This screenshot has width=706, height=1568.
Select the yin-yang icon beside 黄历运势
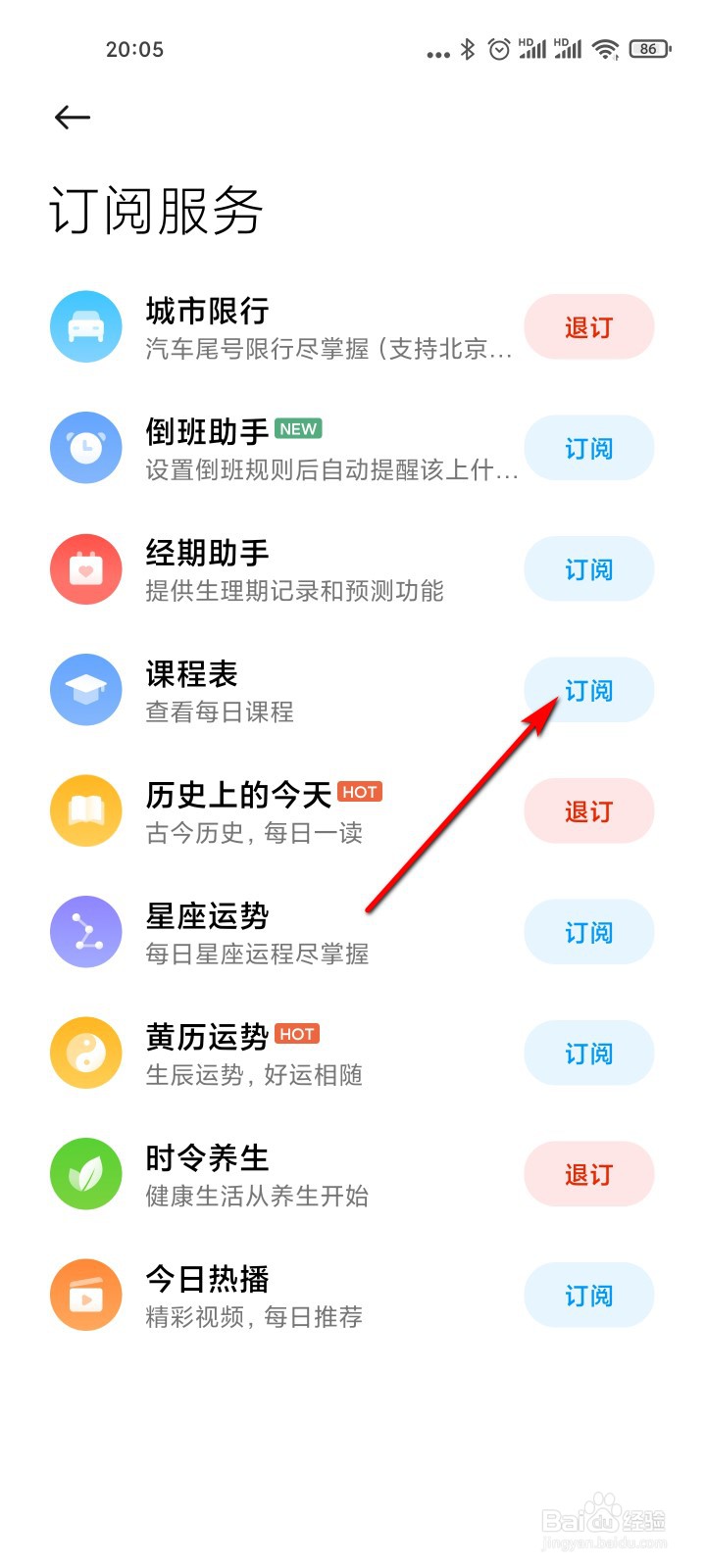click(x=85, y=1053)
